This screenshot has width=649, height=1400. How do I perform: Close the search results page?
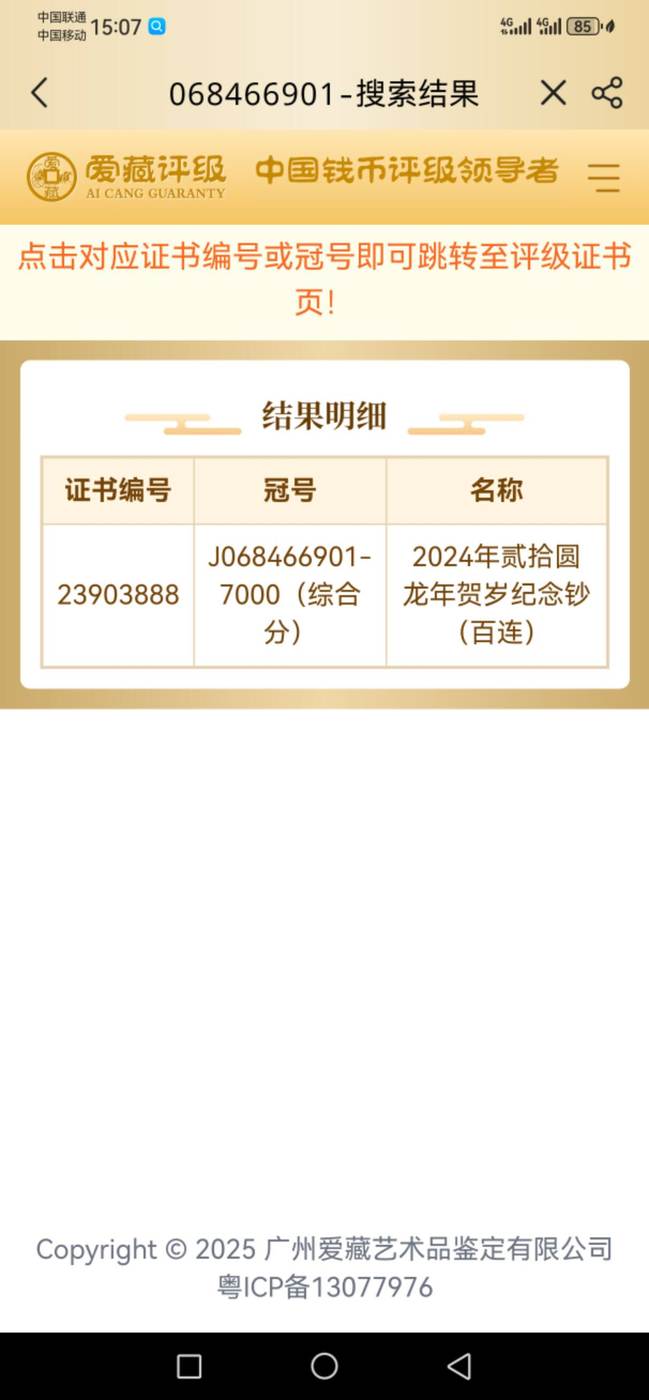pyautogui.click(x=553, y=93)
